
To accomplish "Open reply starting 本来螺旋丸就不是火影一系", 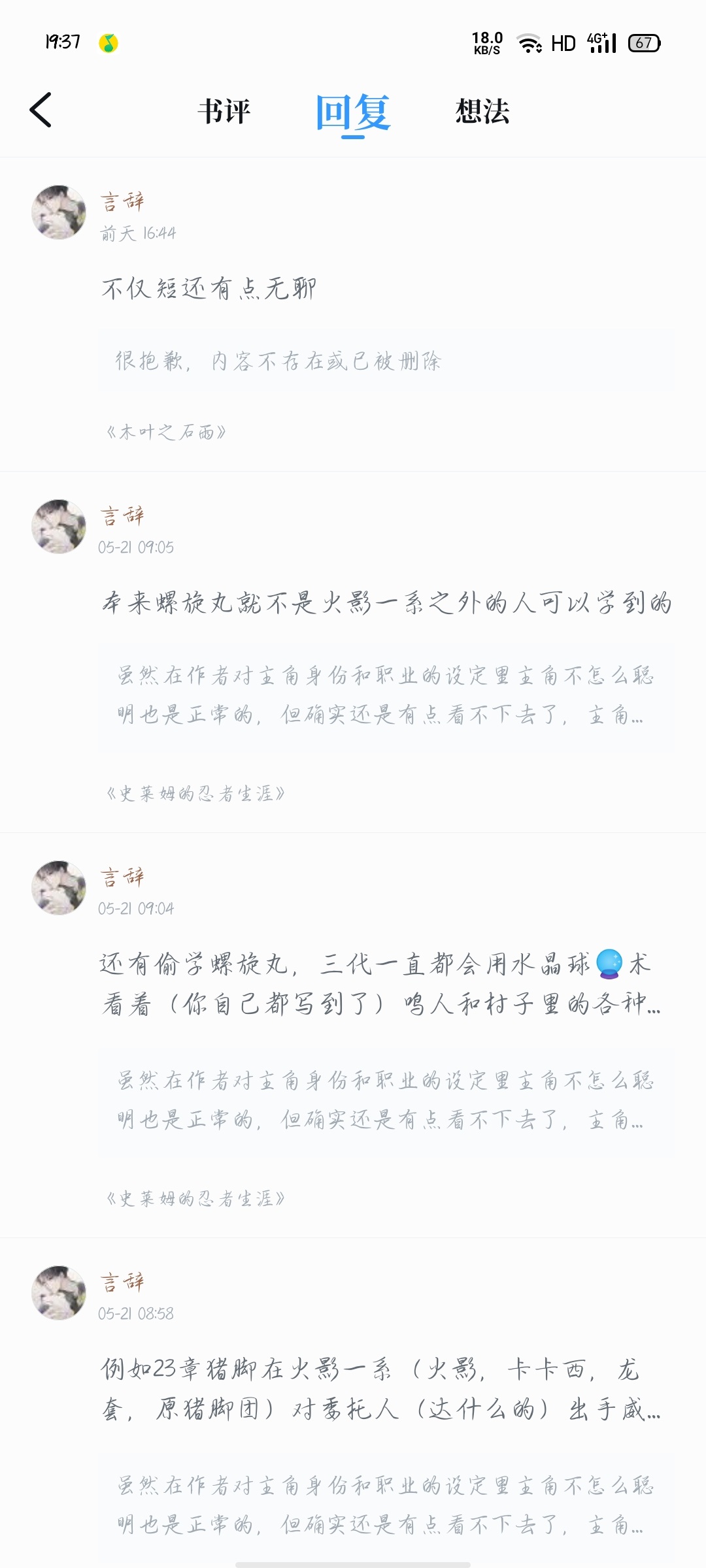I will click(386, 602).
